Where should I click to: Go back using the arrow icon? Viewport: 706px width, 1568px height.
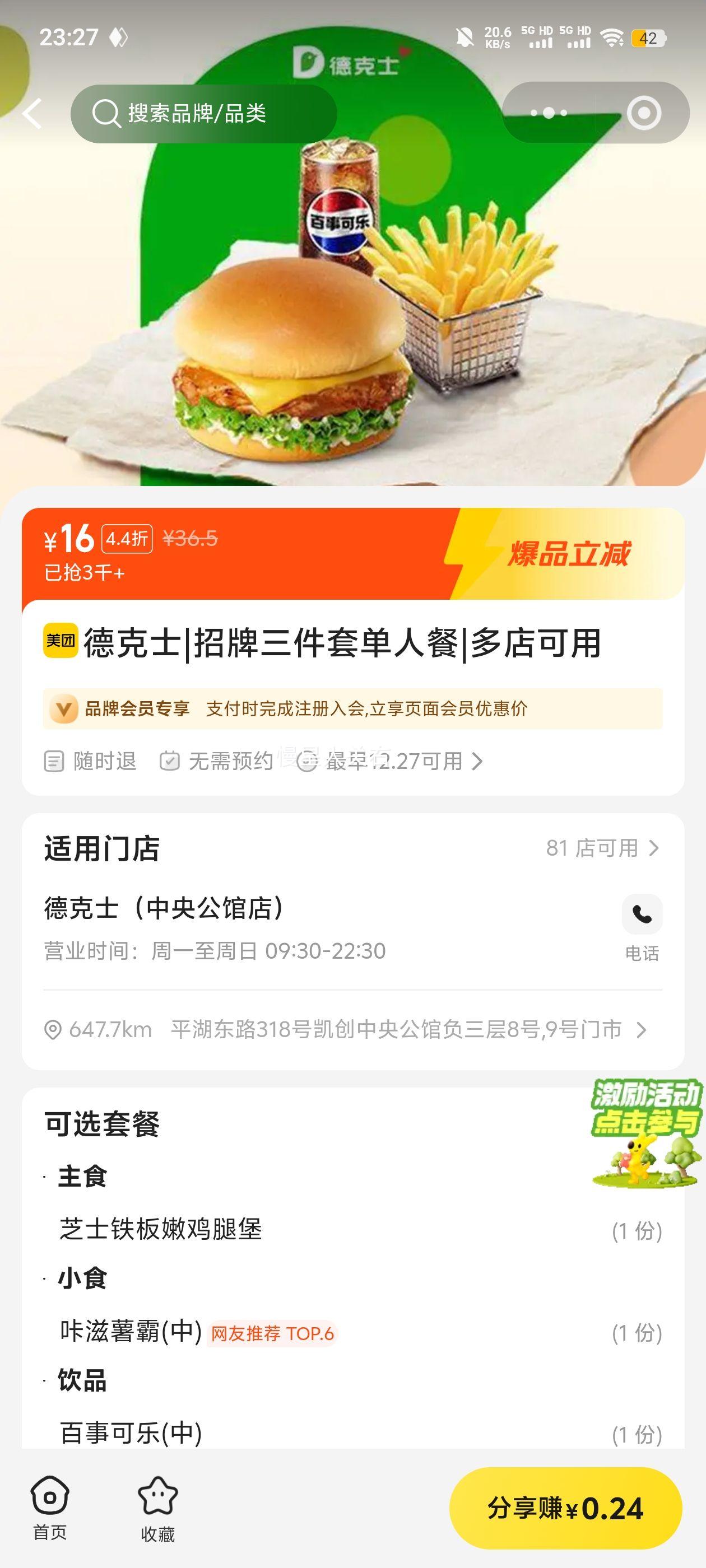[32, 114]
